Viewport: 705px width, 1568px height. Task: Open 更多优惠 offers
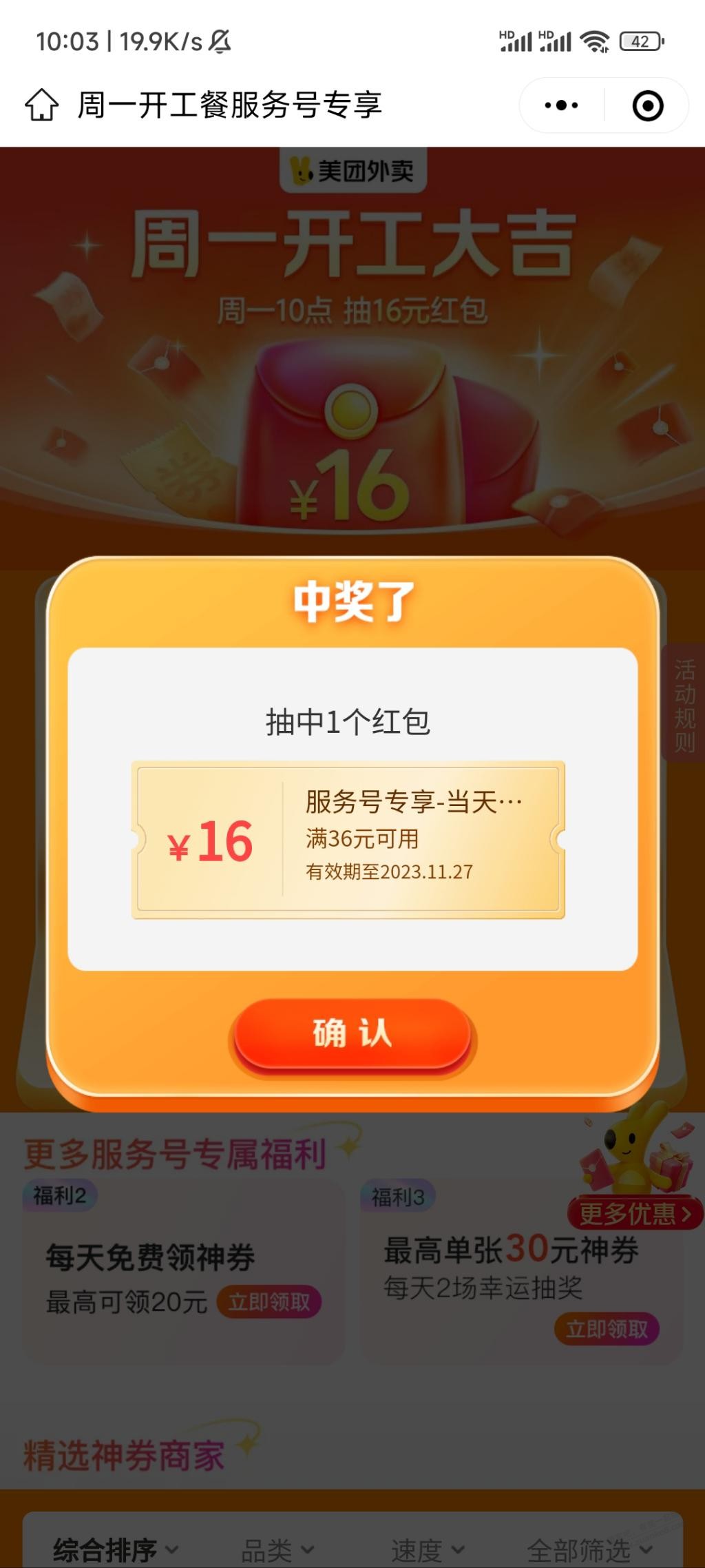634,1215
